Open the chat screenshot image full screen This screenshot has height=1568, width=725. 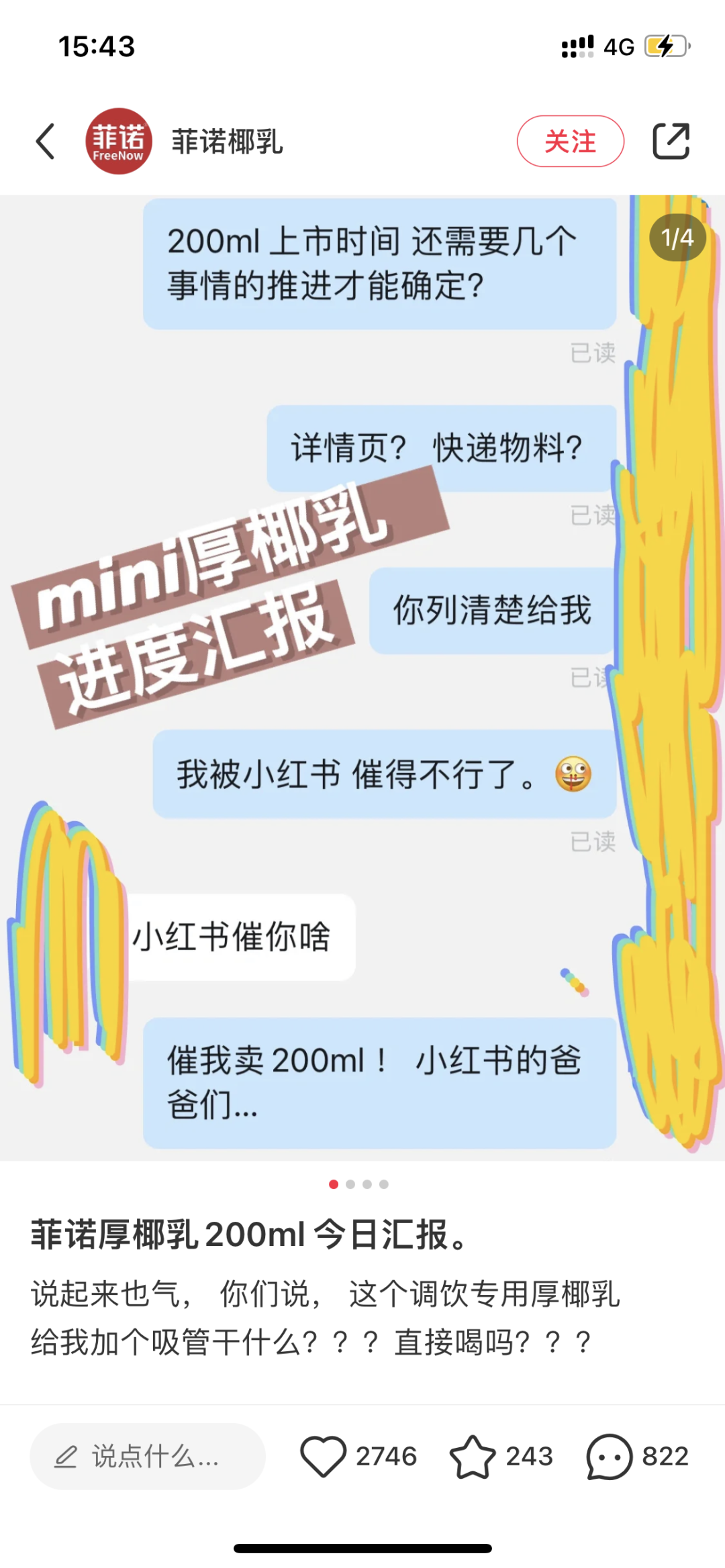pyautogui.click(x=362, y=678)
